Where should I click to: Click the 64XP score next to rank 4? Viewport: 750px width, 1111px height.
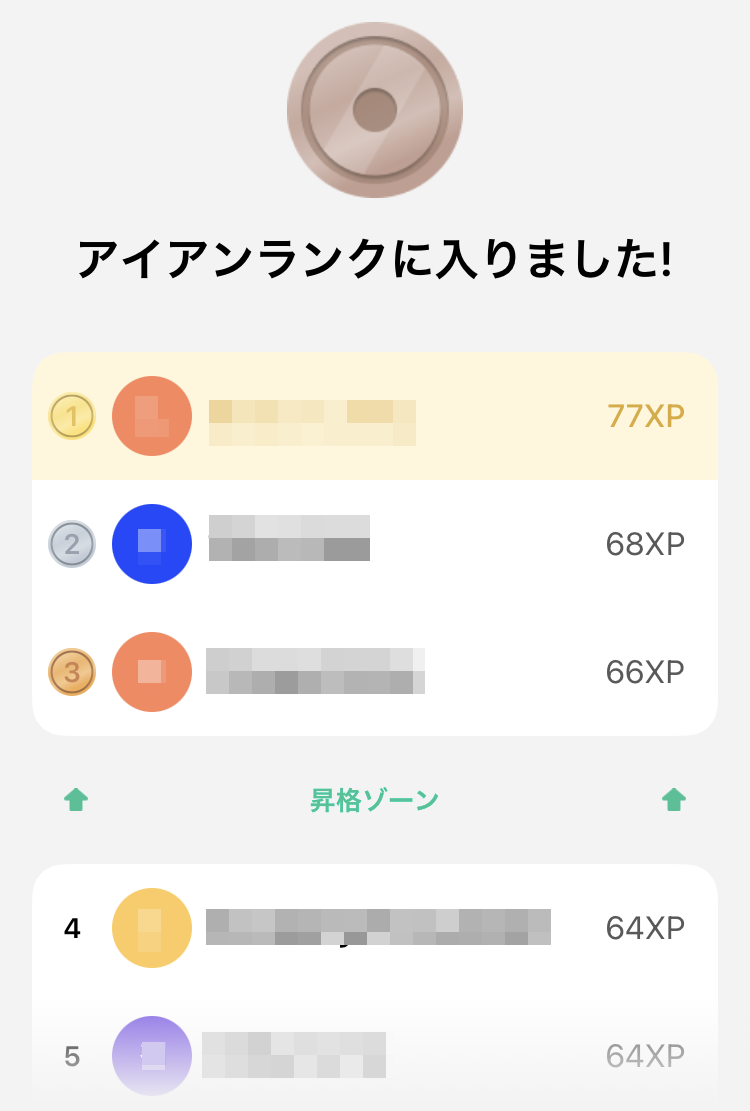tap(646, 927)
